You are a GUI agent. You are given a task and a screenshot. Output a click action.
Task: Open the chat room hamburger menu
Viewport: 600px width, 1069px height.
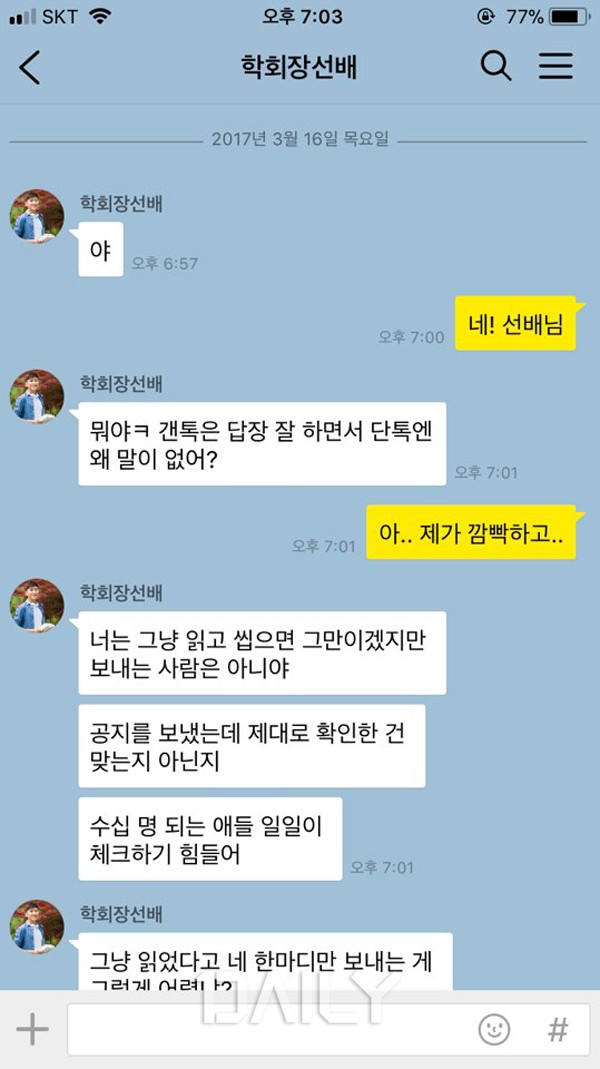click(x=556, y=67)
